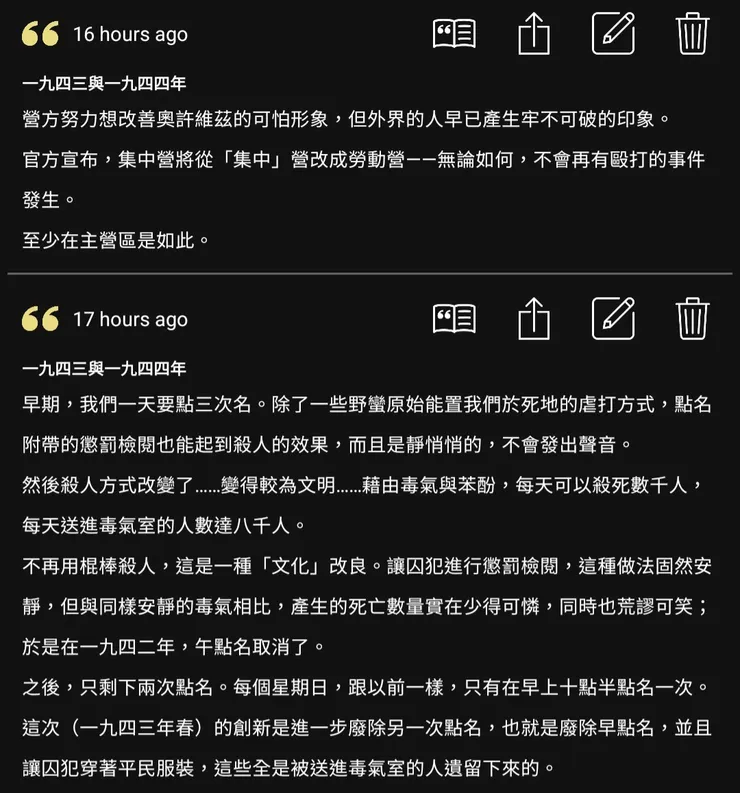
Task: Edit the 16-hours-ago note with the pencil icon
Action: click(x=613, y=33)
